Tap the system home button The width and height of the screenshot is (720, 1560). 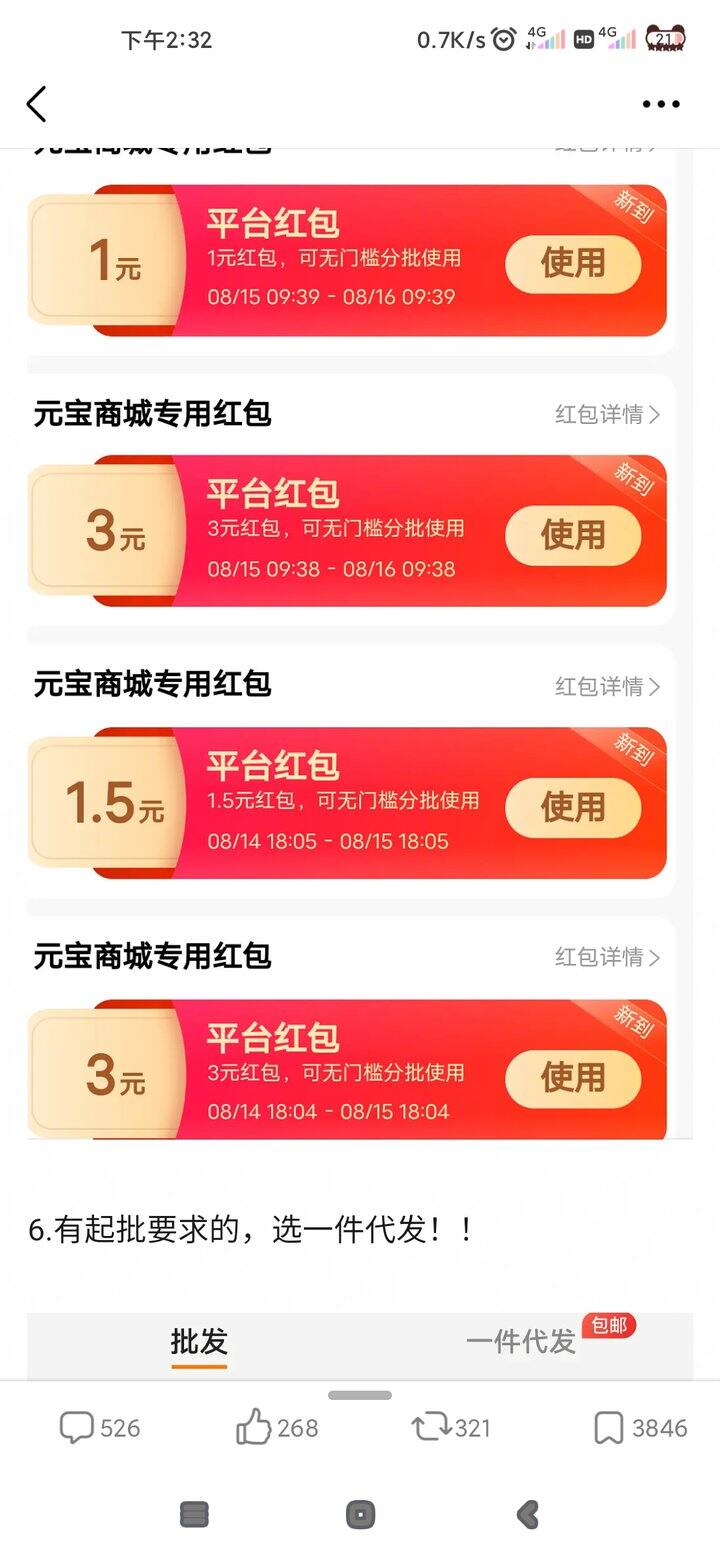coord(360,1514)
